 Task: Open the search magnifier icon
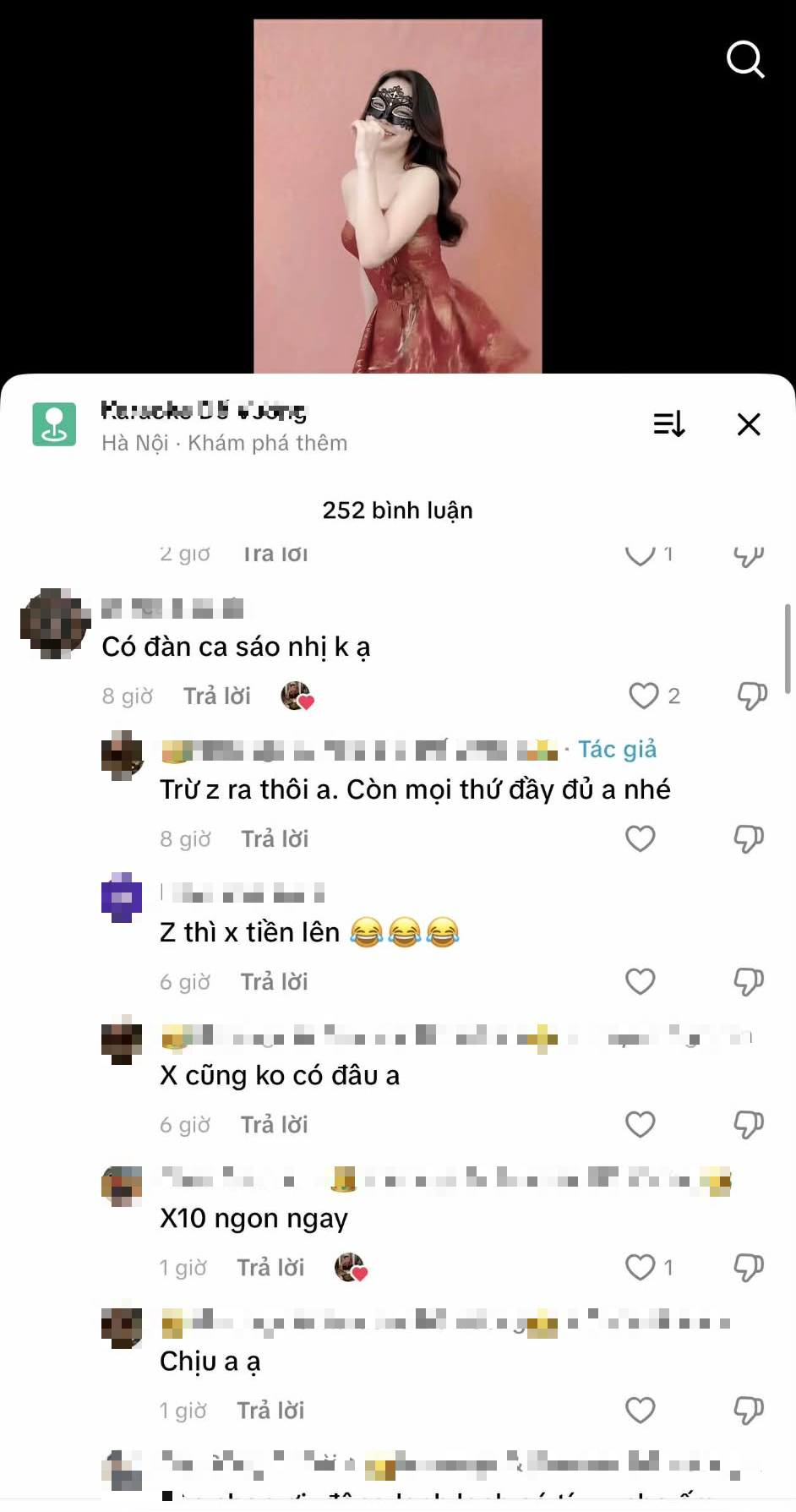pyautogui.click(x=744, y=59)
